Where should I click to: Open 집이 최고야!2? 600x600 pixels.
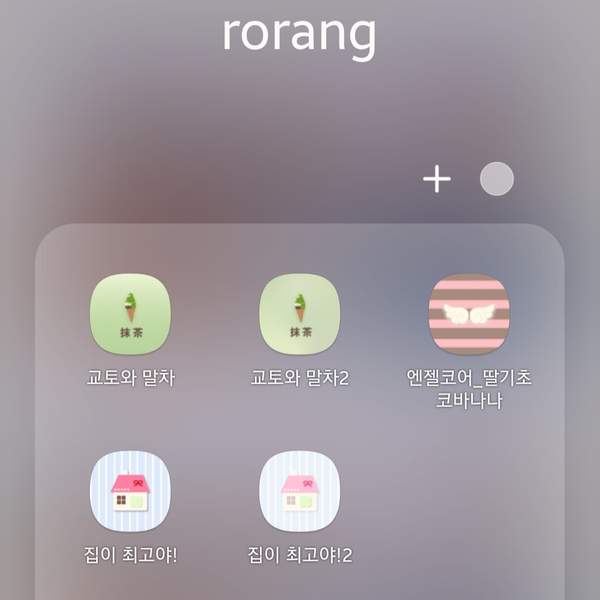pos(299,493)
